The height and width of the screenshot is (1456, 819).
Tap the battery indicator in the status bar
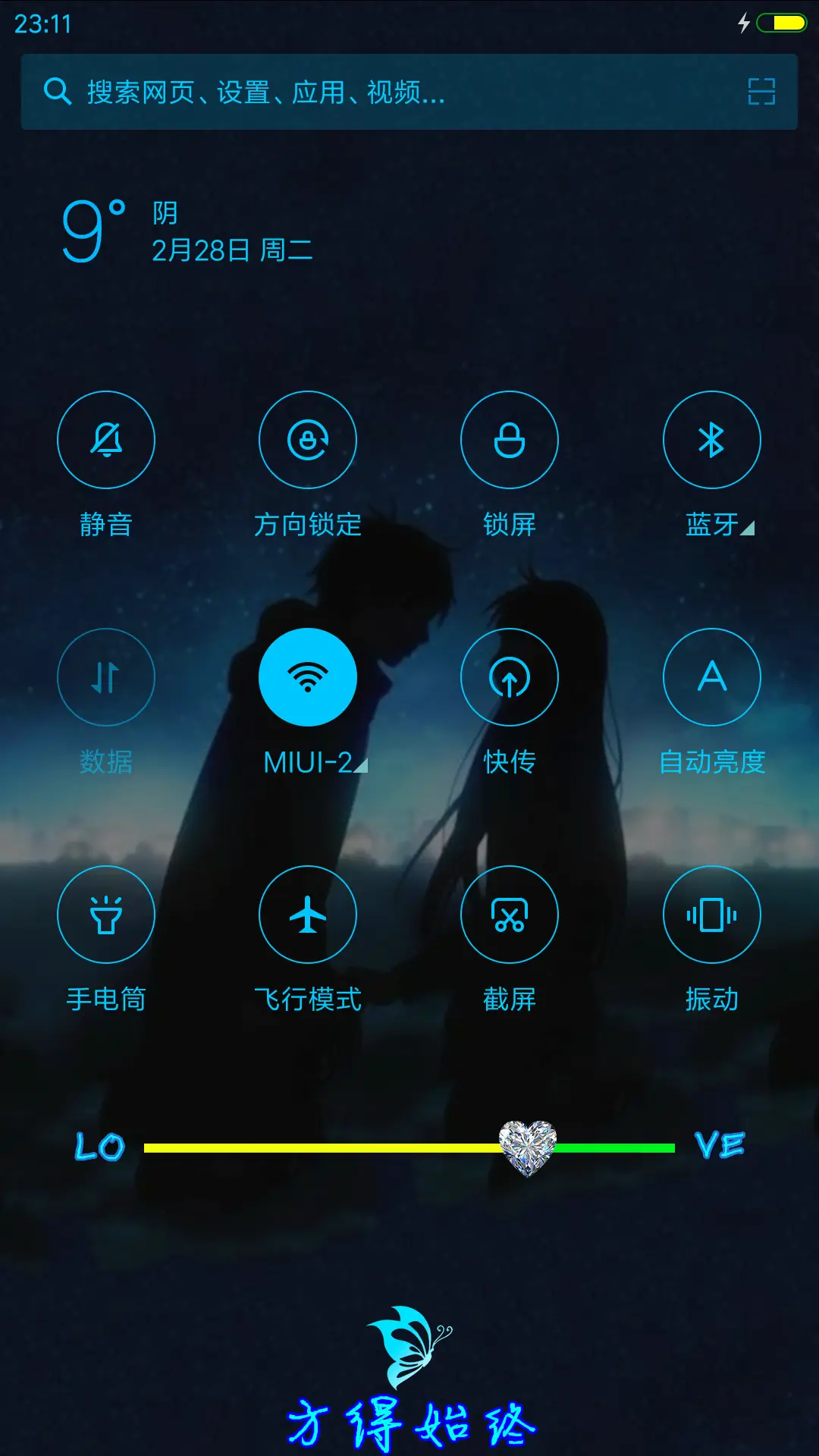[780, 24]
